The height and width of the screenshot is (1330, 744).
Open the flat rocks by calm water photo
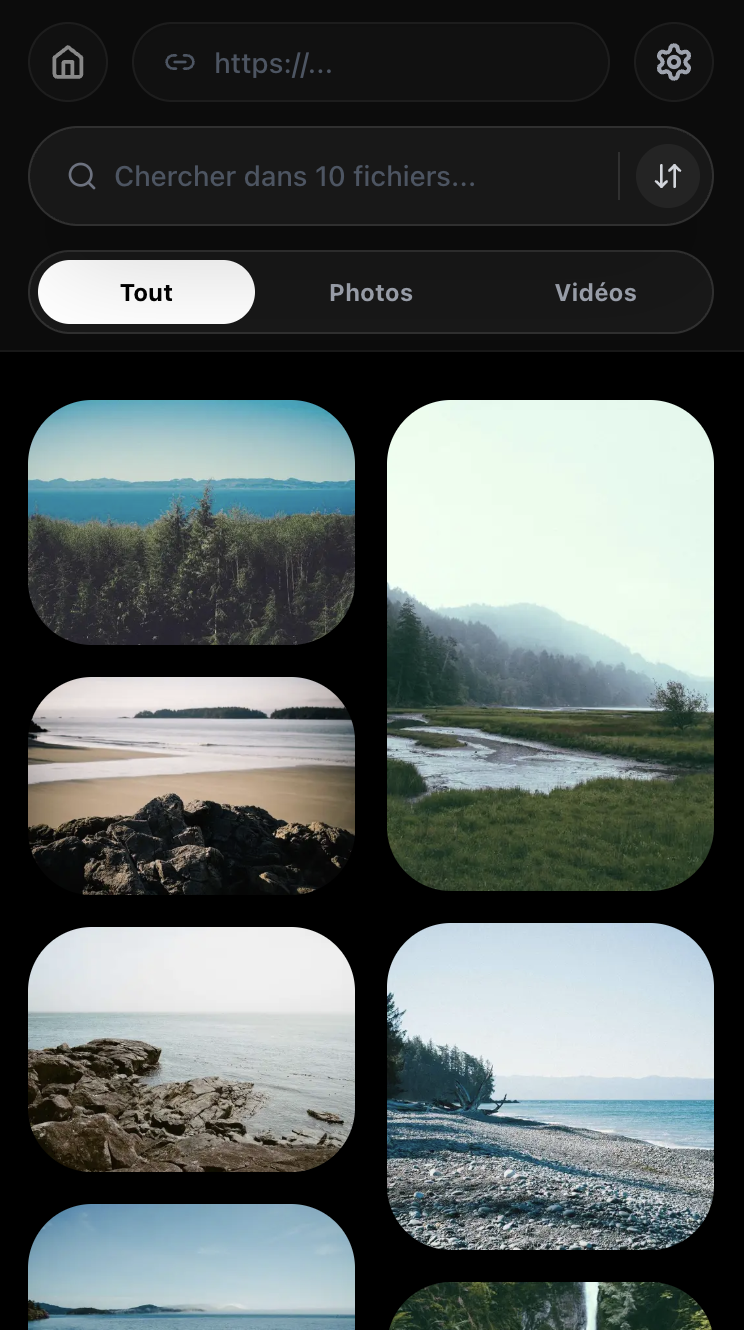(x=191, y=1049)
